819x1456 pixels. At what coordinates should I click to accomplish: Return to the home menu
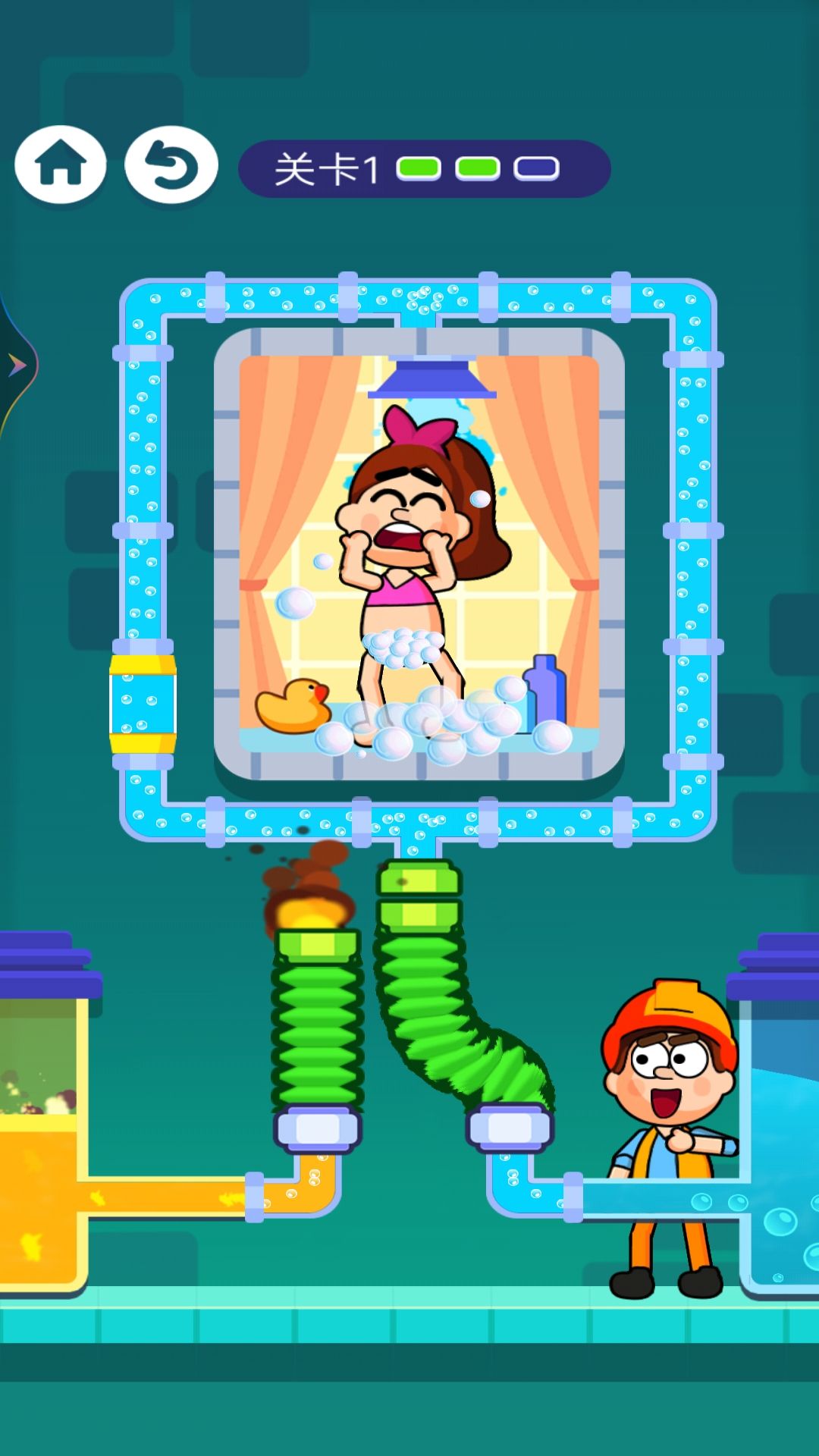coord(61,165)
